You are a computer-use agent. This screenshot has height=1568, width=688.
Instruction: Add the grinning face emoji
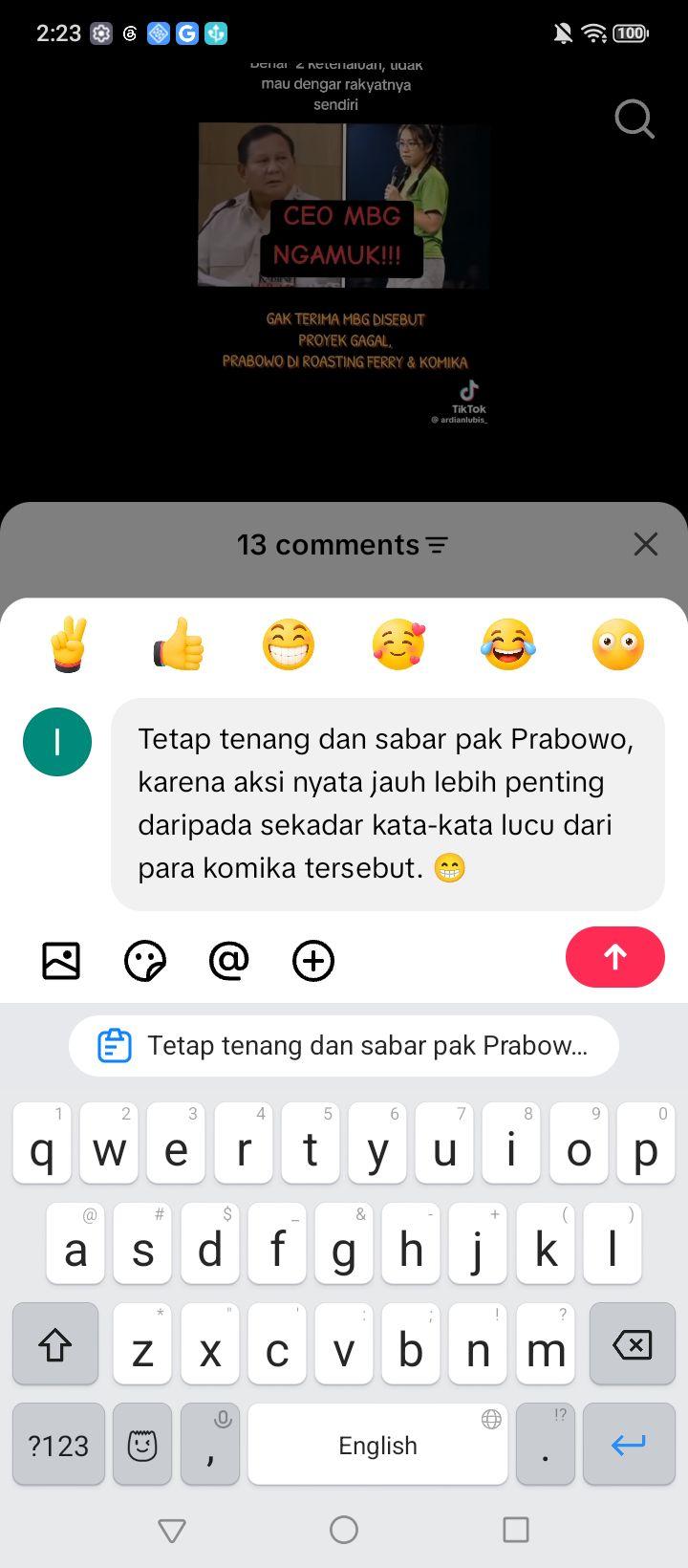pos(289,644)
